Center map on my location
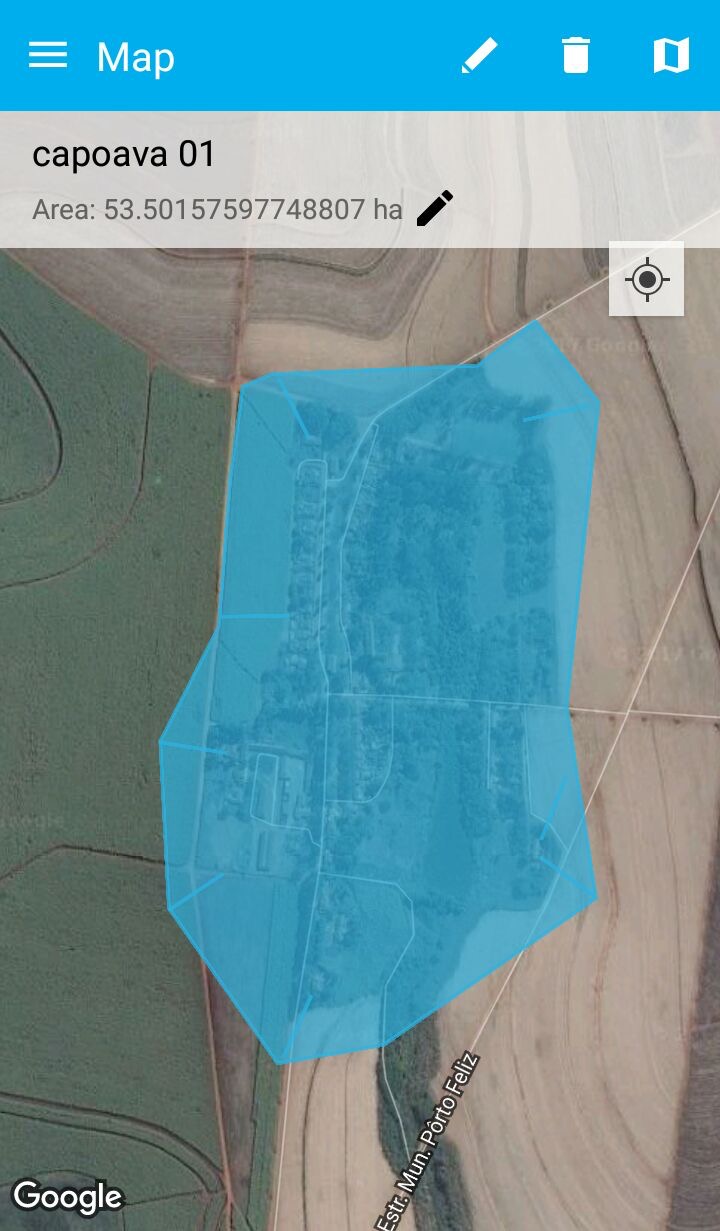This screenshot has height=1231, width=720. [x=647, y=279]
